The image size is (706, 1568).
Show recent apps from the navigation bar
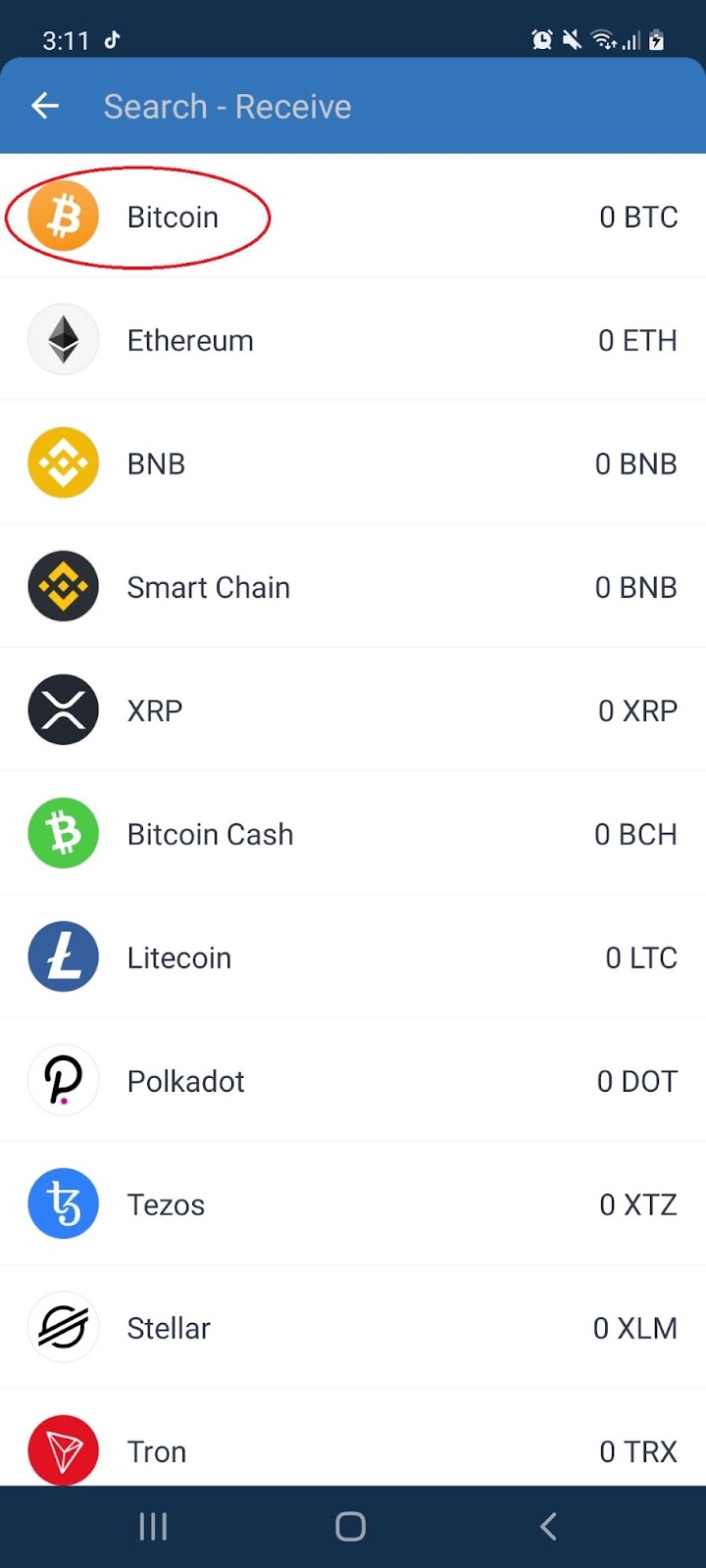153,1526
